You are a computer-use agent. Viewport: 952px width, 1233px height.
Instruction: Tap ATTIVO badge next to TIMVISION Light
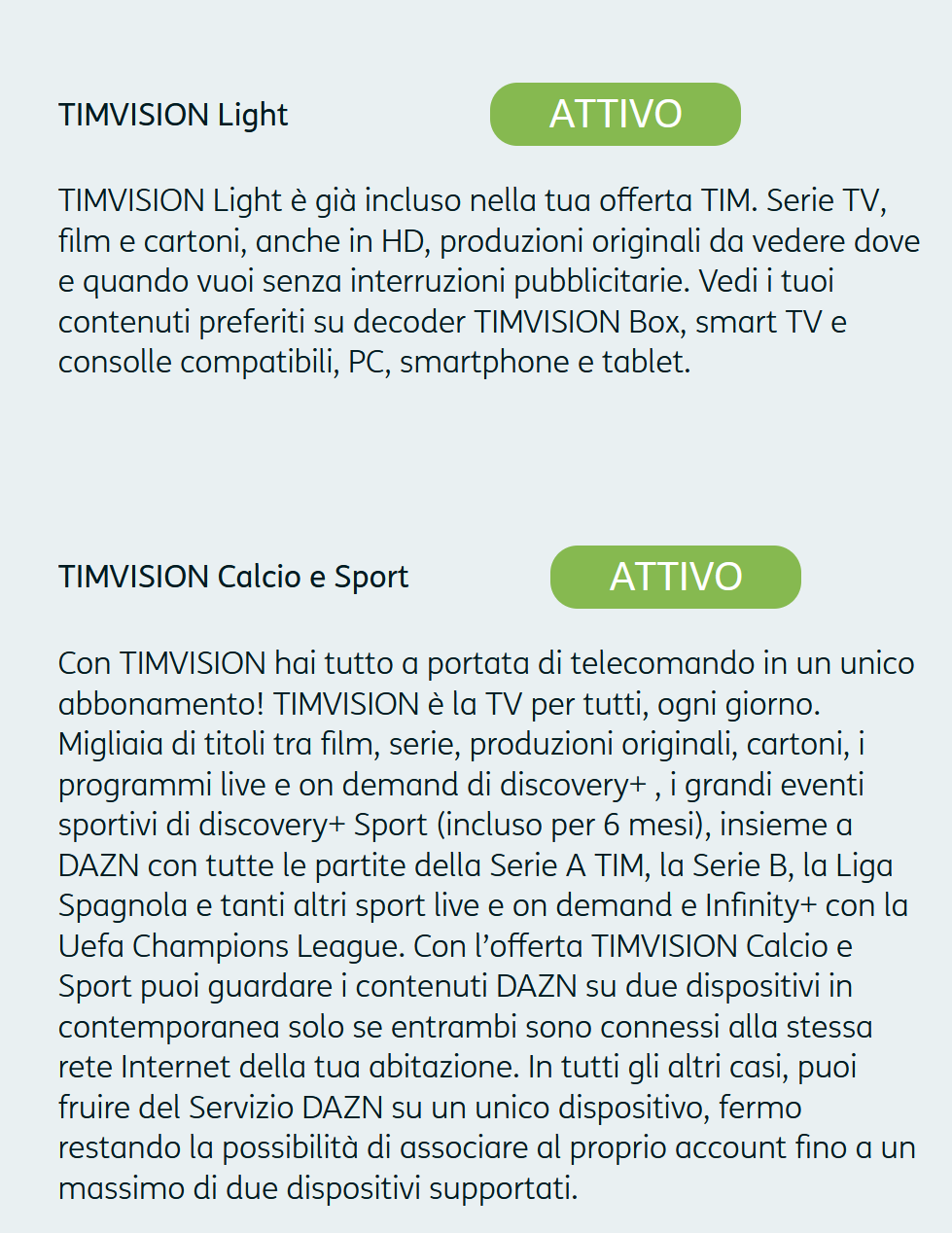click(x=615, y=115)
